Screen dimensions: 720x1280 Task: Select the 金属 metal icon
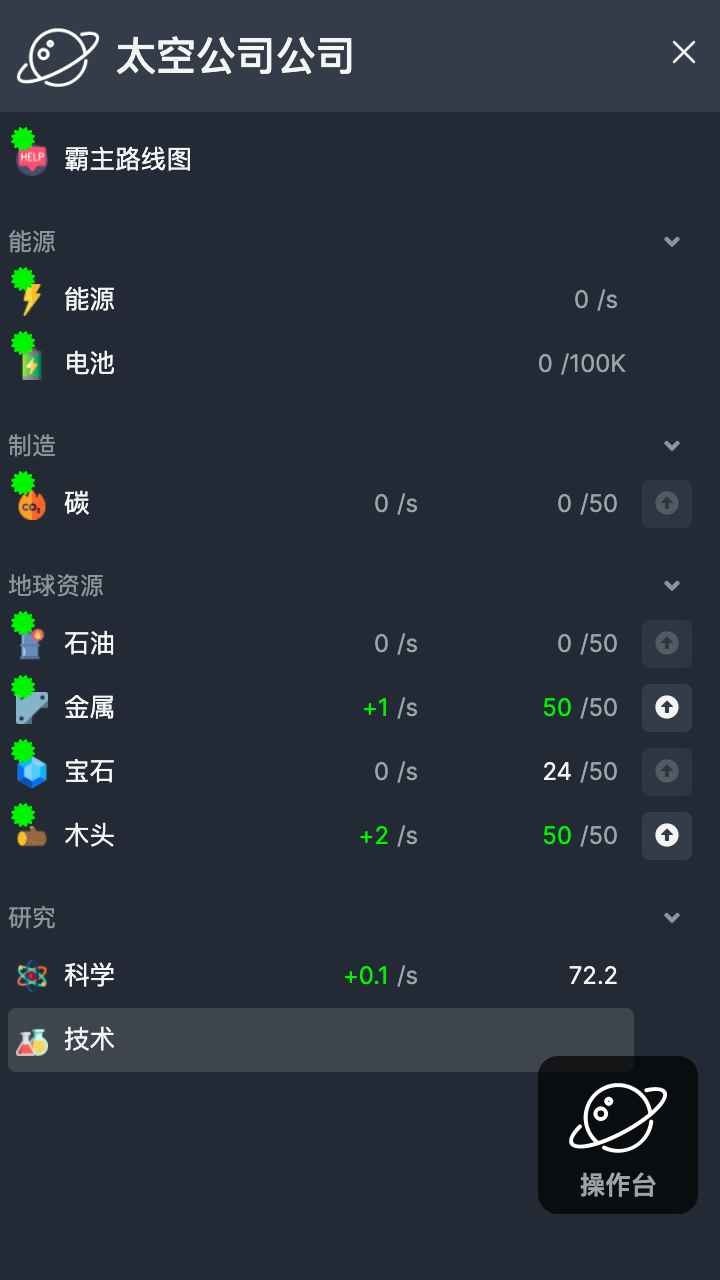[31, 707]
